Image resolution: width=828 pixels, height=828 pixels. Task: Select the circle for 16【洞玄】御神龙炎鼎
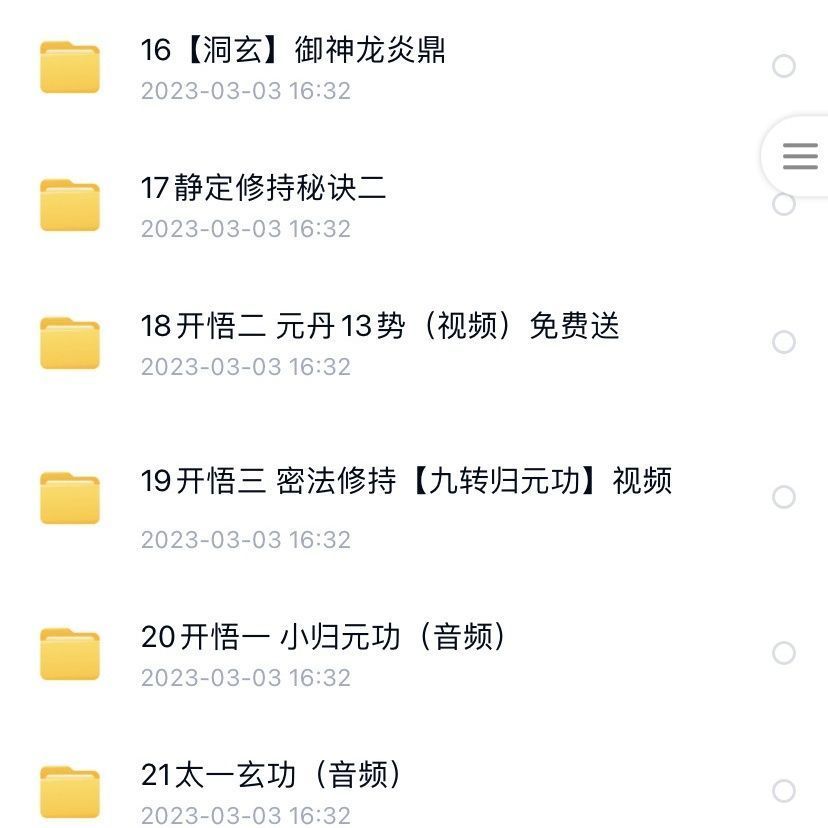[x=784, y=66]
